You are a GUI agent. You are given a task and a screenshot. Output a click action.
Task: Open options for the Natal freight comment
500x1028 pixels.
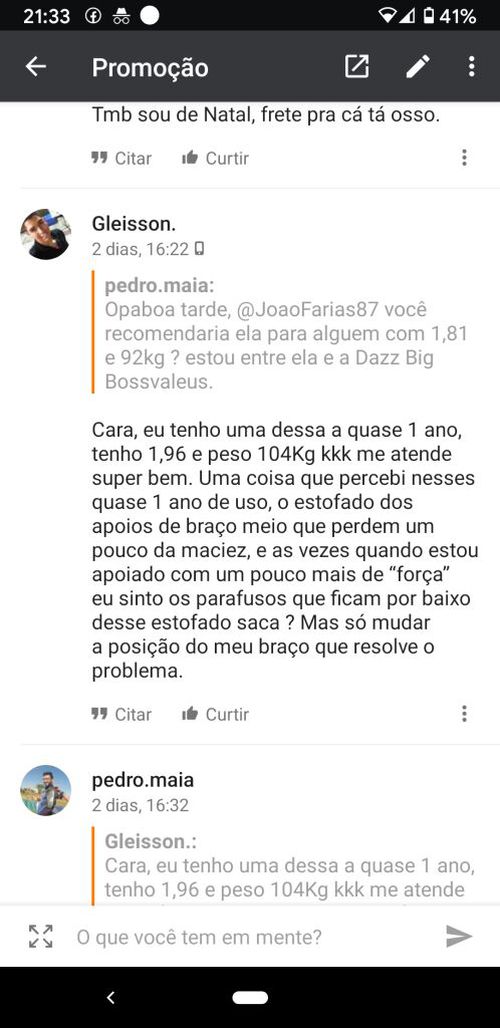tap(464, 158)
